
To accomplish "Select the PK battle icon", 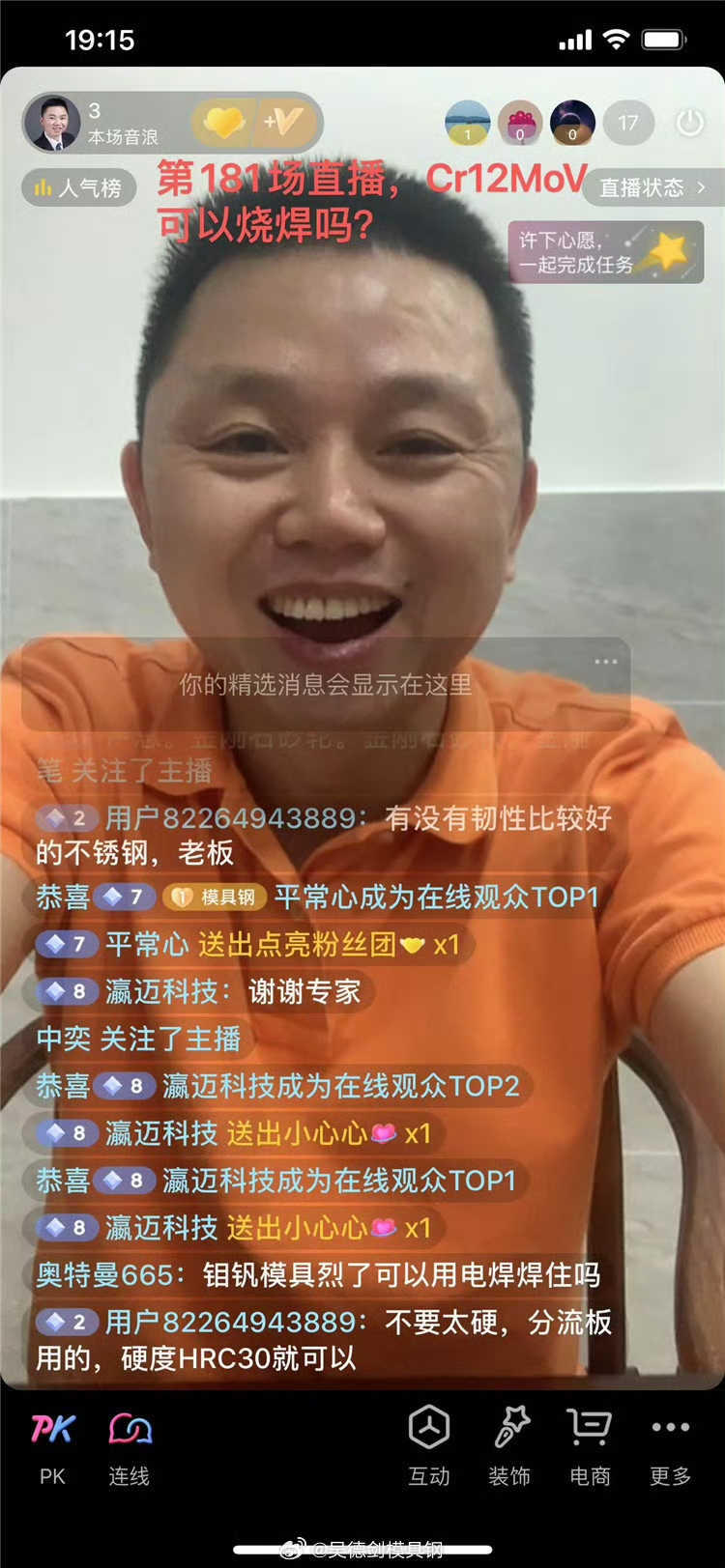I will point(51,1427).
